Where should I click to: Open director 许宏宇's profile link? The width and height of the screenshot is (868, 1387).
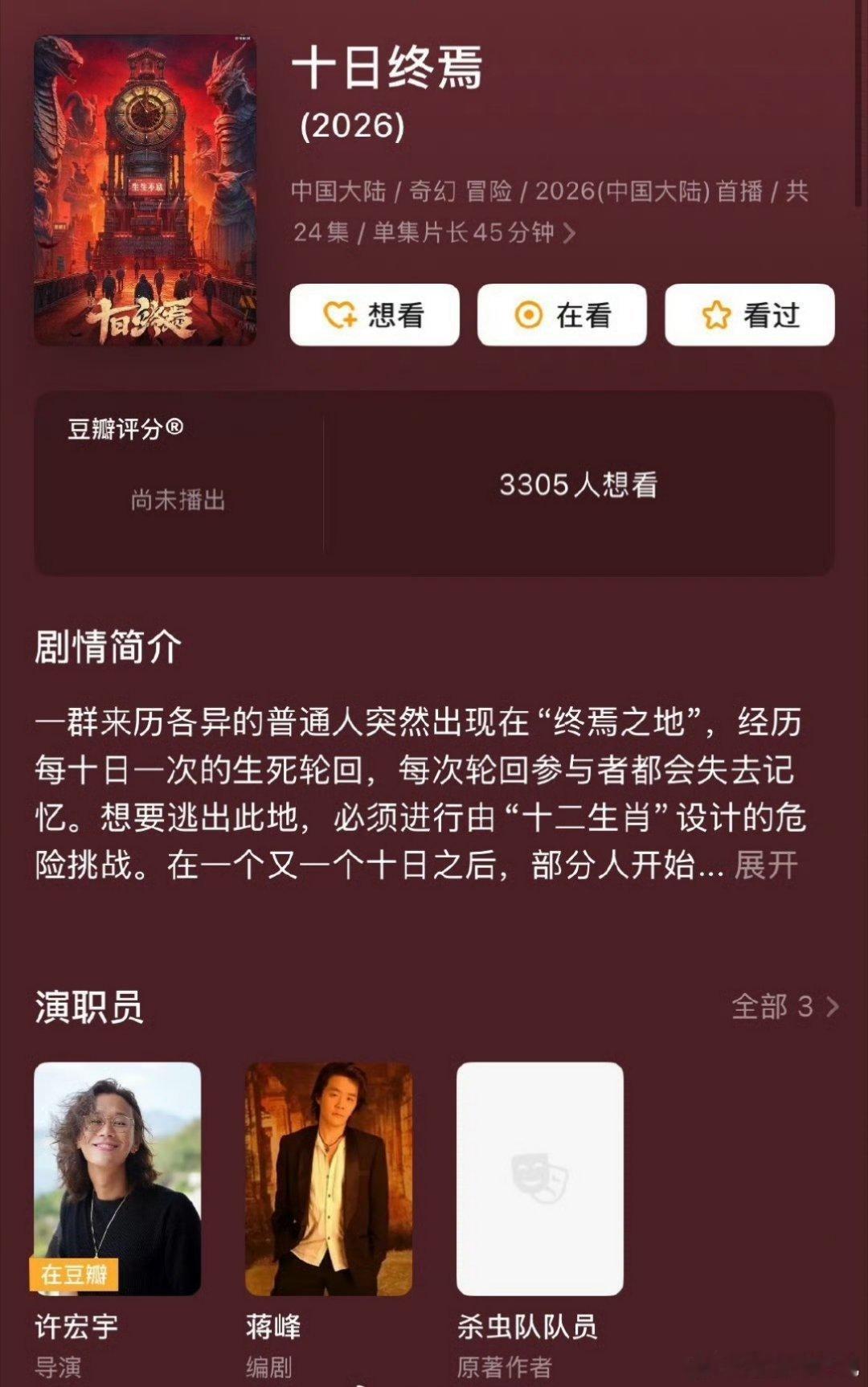click(117, 1181)
